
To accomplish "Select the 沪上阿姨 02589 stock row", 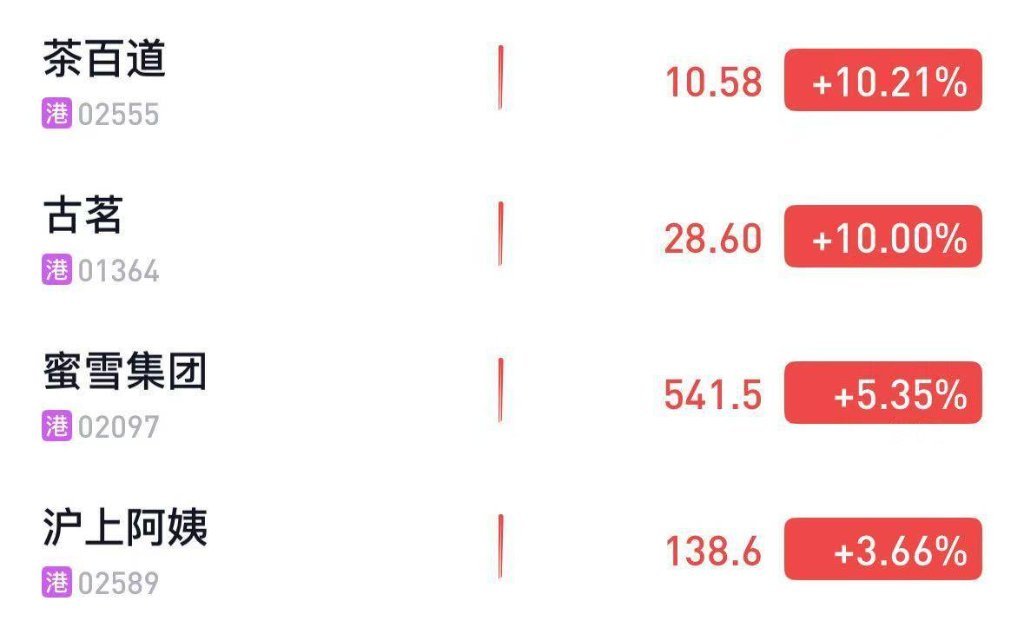I will tap(124, 529).
